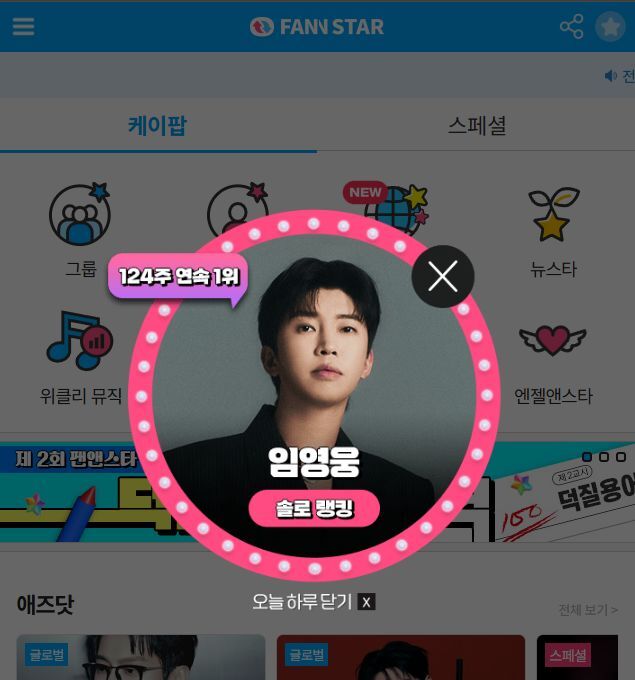Share via the share icon
The image size is (635, 680).
[x=571, y=27]
